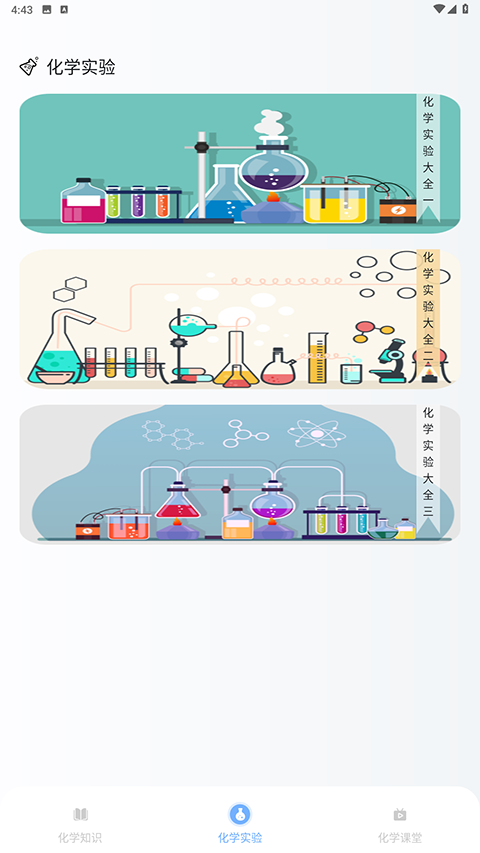
Task: Go to the 化学课堂 tab
Action: coord(400,824)
